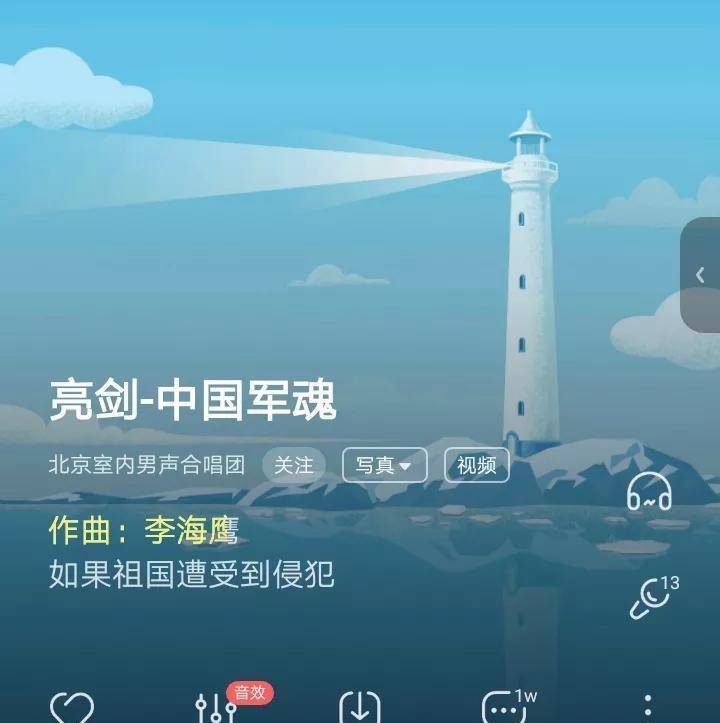Viewport: 720px width, 723px height.
Task: Open the 写真 dropdown
Action: (x=384, y=465)
